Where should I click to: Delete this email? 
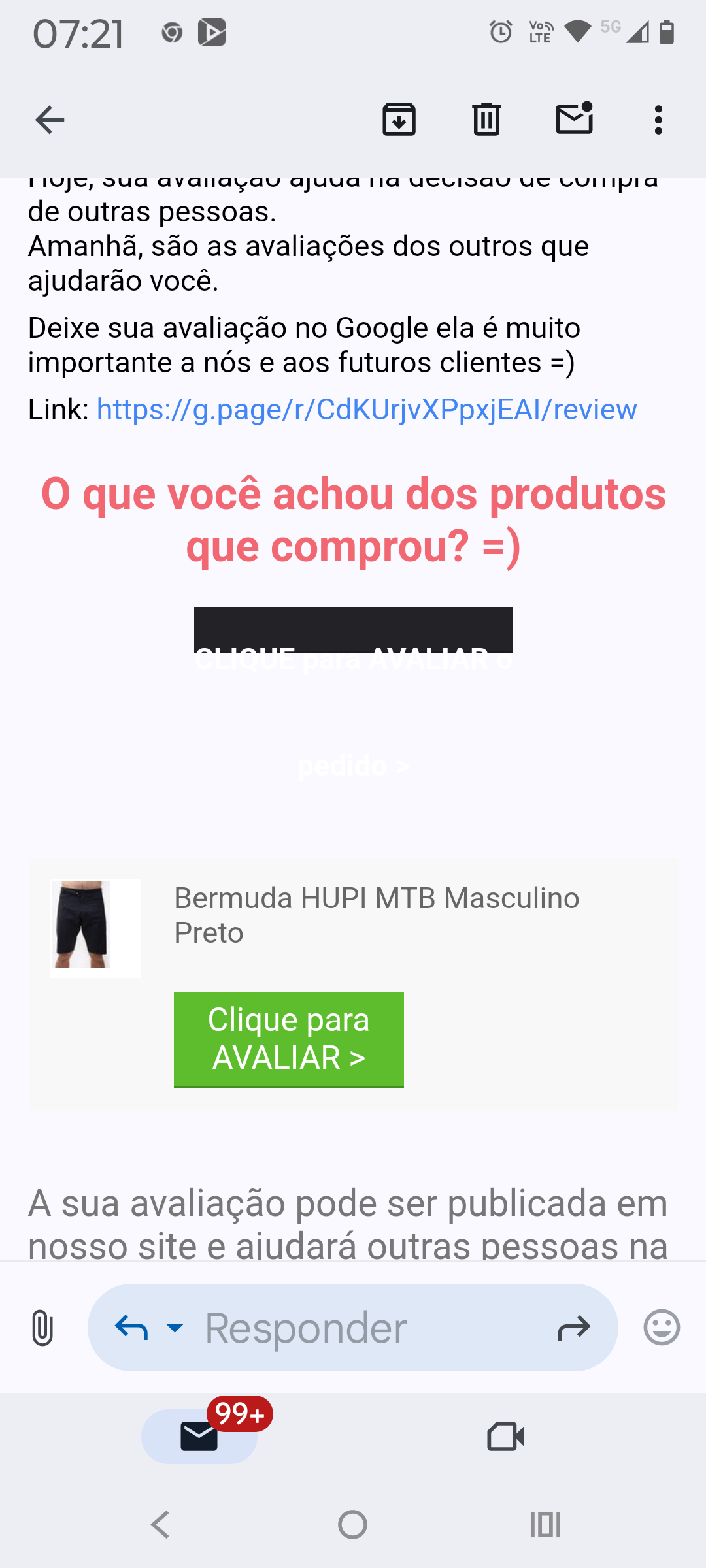pyautogui.click(x=486, y=120)
